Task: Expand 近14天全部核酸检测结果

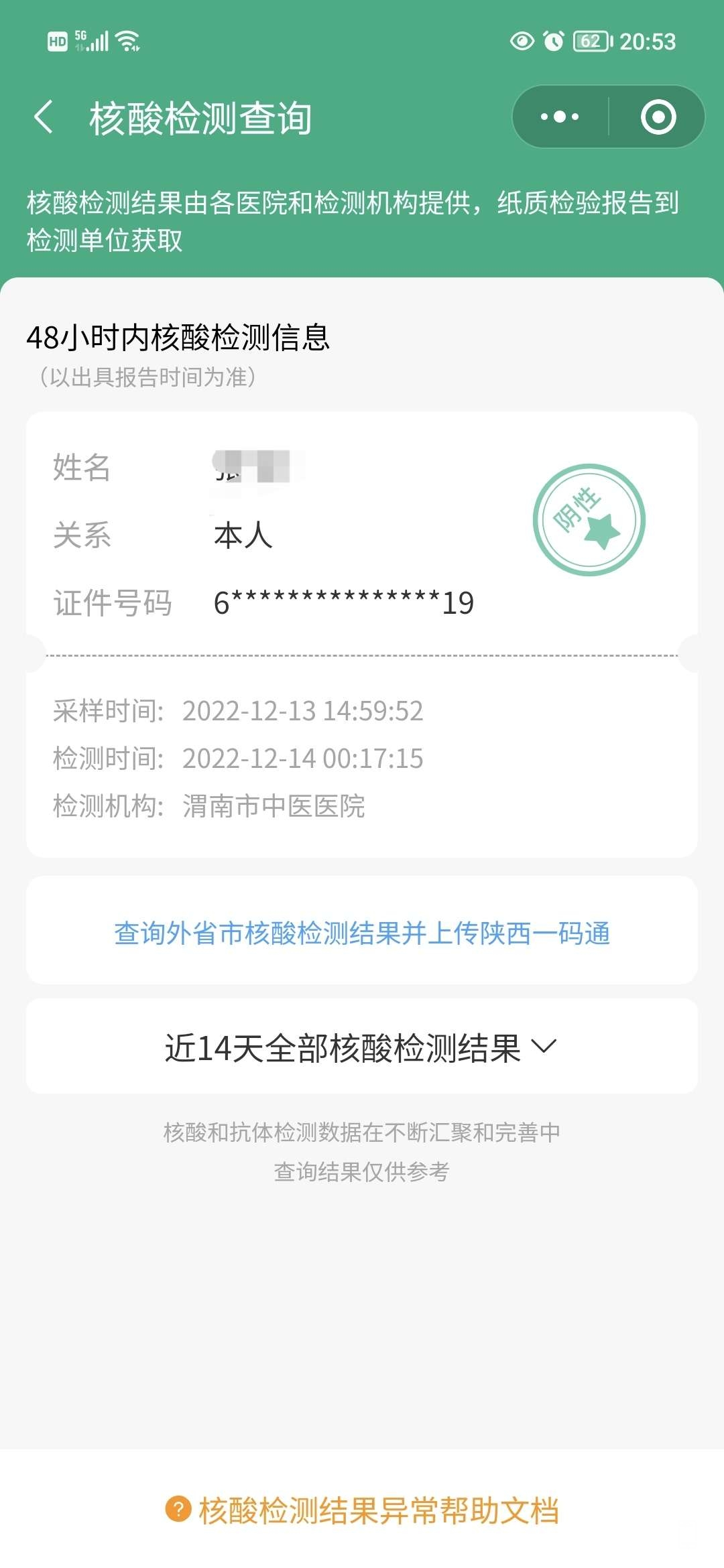Action: click(x=362, y=1047)
